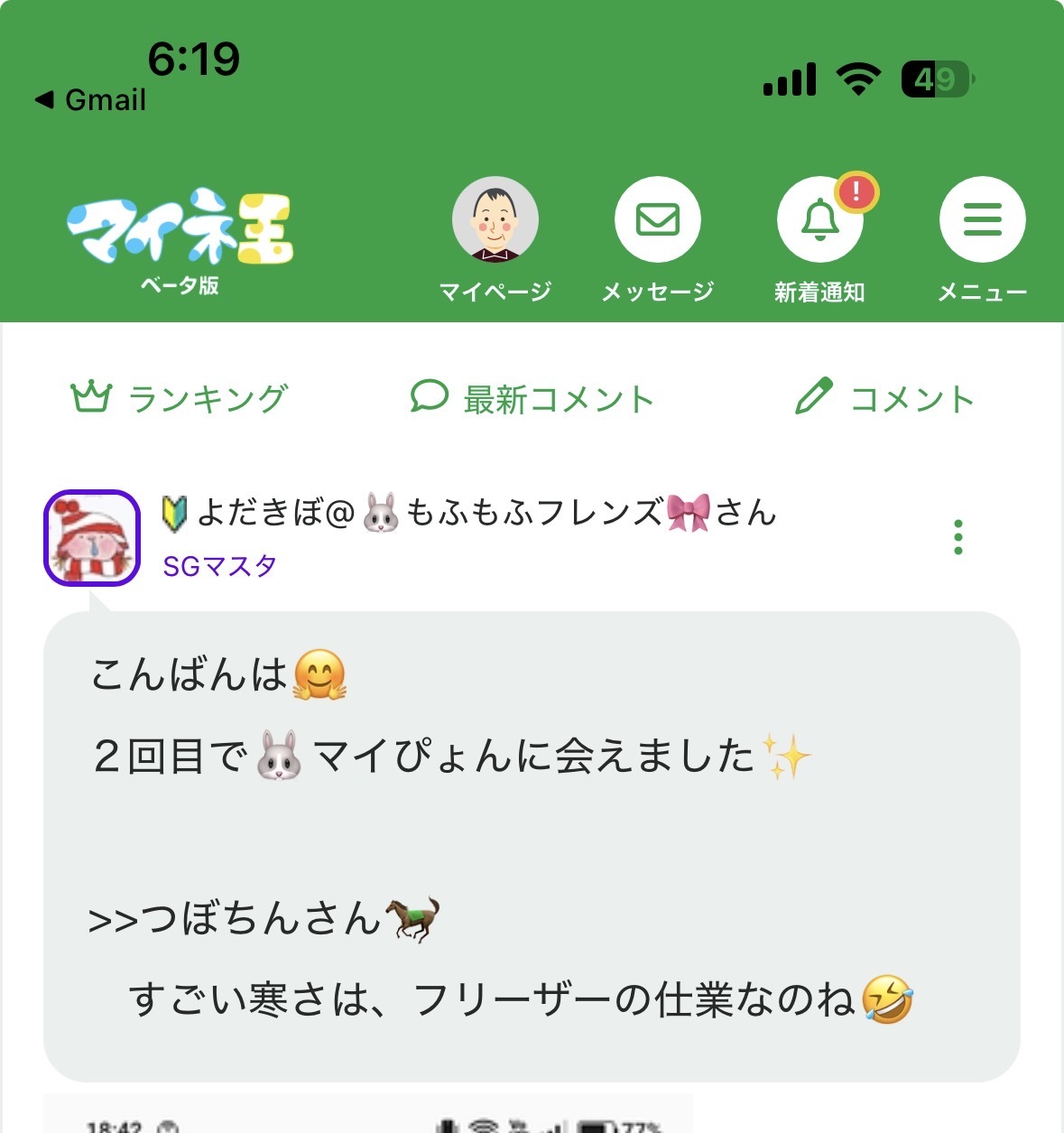1064x1133 pixels.
Task: Open the メニュー hamburger menu
Action: tap(982, 220)
